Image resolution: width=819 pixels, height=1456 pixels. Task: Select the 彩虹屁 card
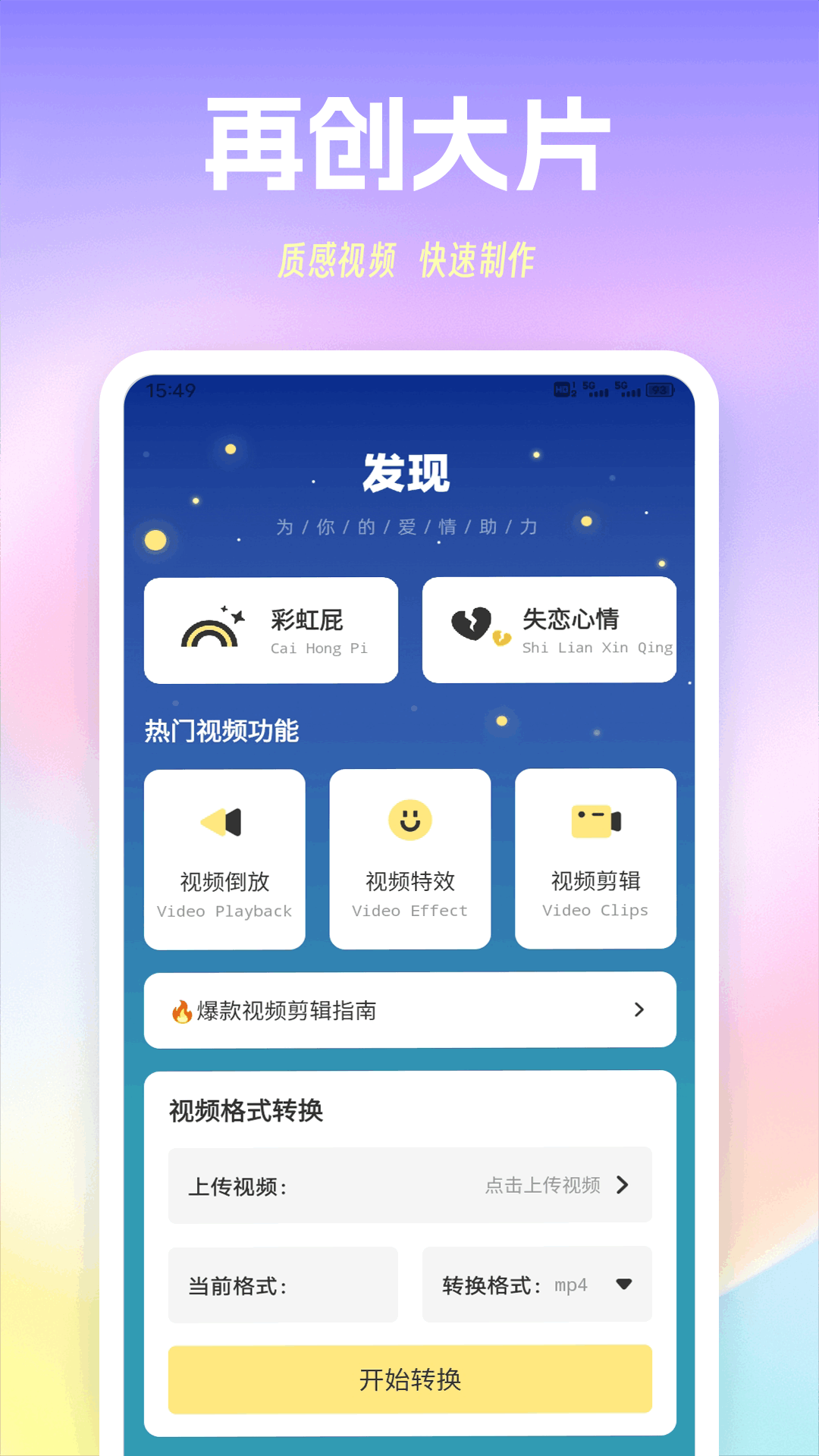(x=270, y=630)
